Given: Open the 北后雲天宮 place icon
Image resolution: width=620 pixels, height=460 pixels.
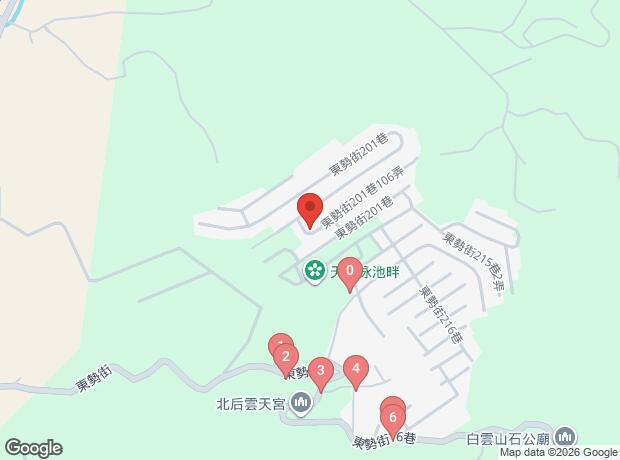Looking at the screenshot, I should pyautogui.click(x=302, y=404).
